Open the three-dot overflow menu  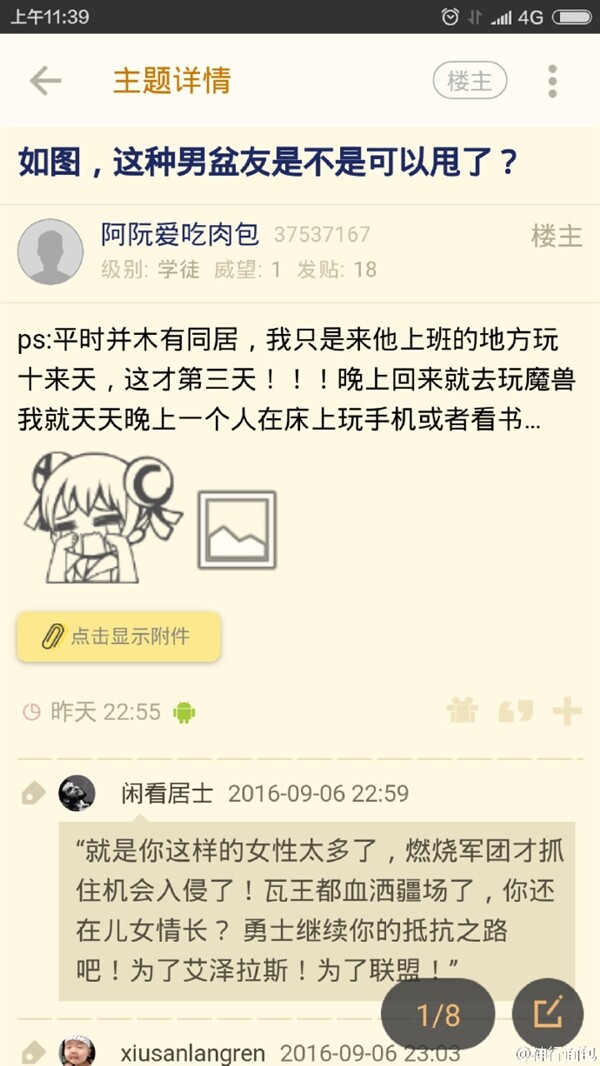tap(552, 81)
